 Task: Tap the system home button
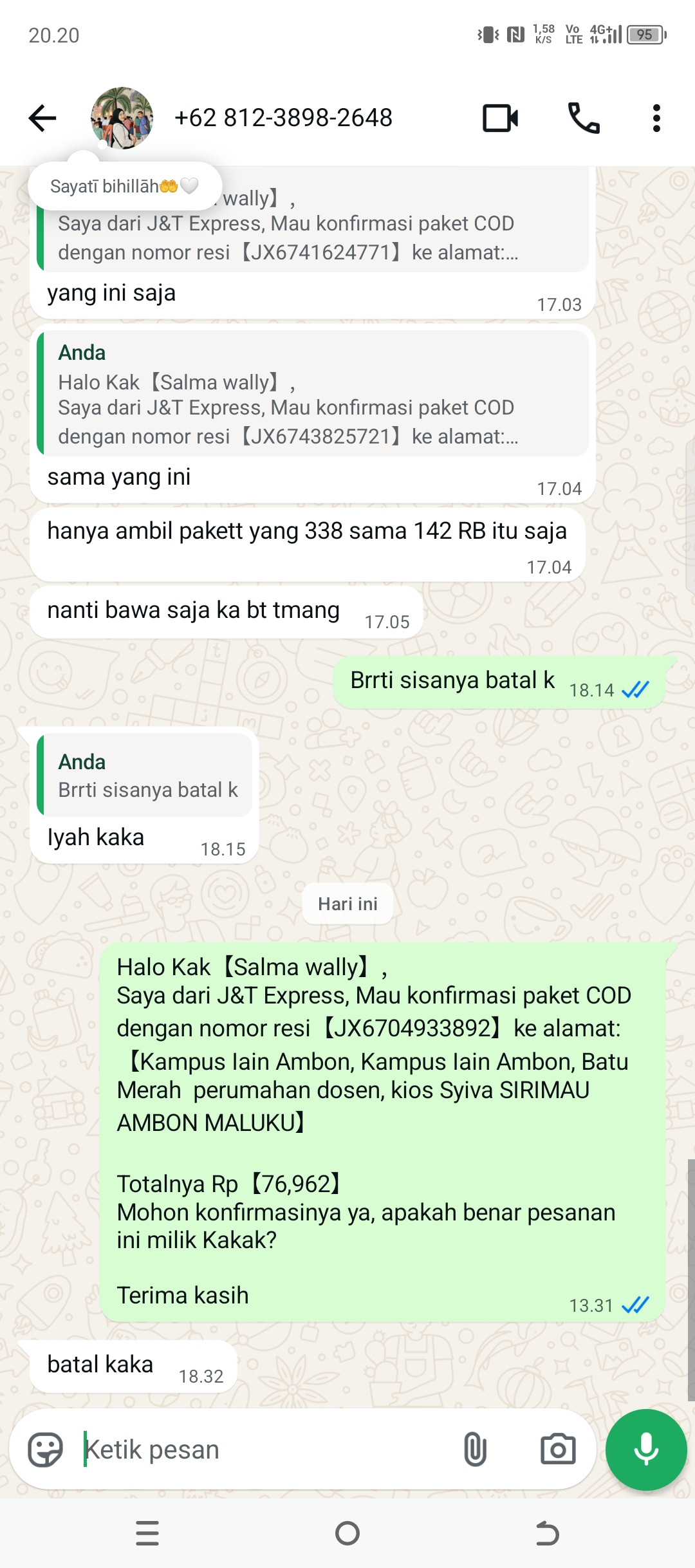click(x=347, y=1533)
